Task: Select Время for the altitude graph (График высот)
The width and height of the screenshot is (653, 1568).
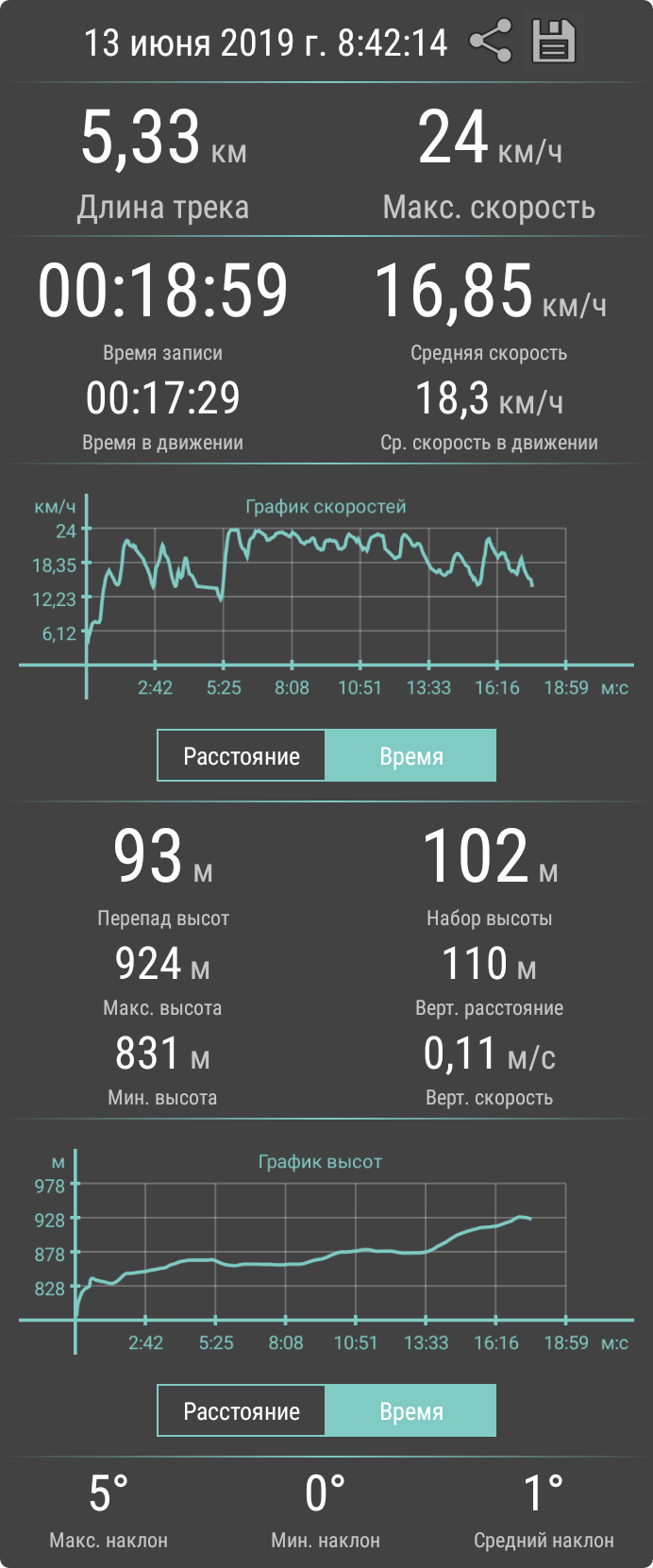Action: click(410, 1410)
